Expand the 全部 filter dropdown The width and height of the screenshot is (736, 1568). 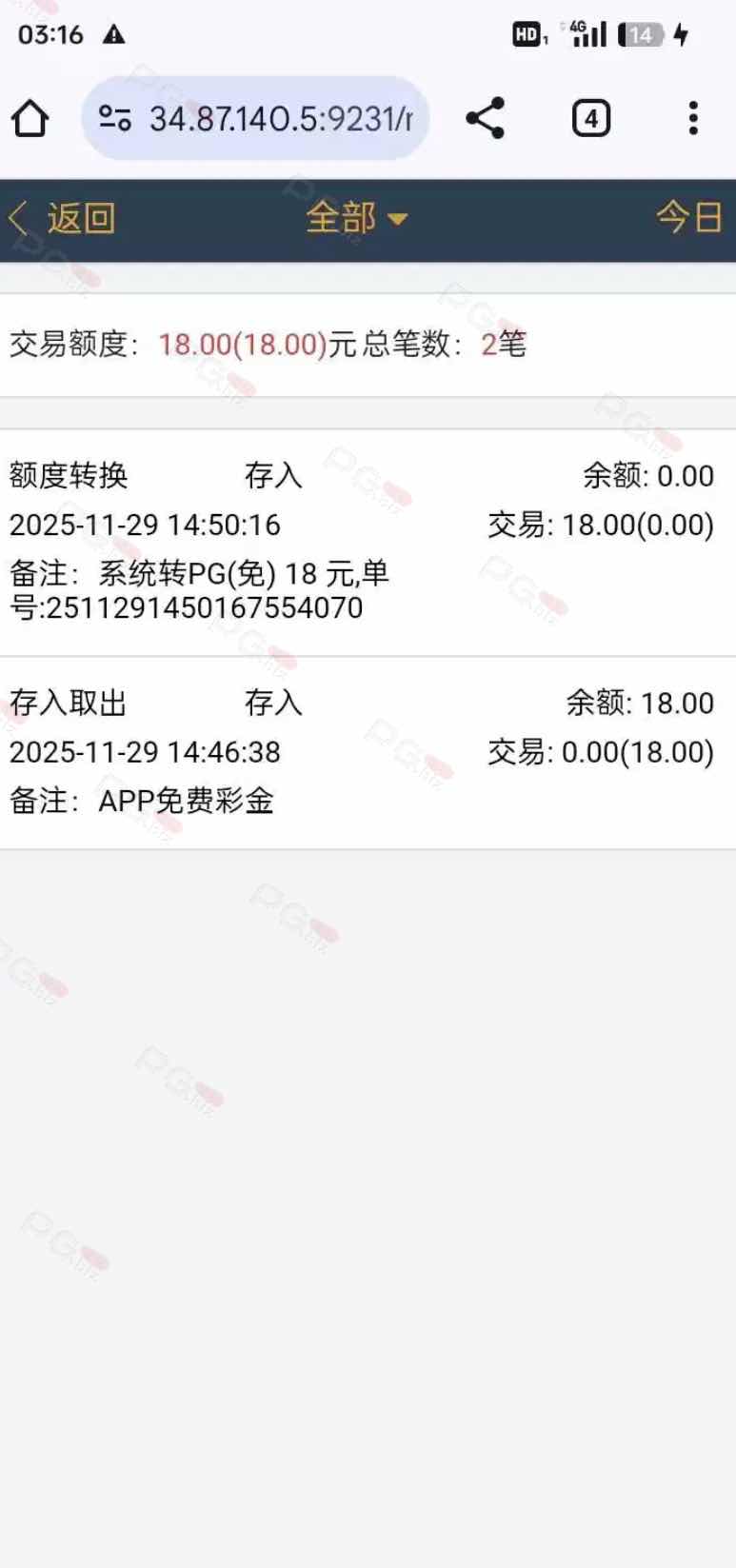[x=355, y=218]
